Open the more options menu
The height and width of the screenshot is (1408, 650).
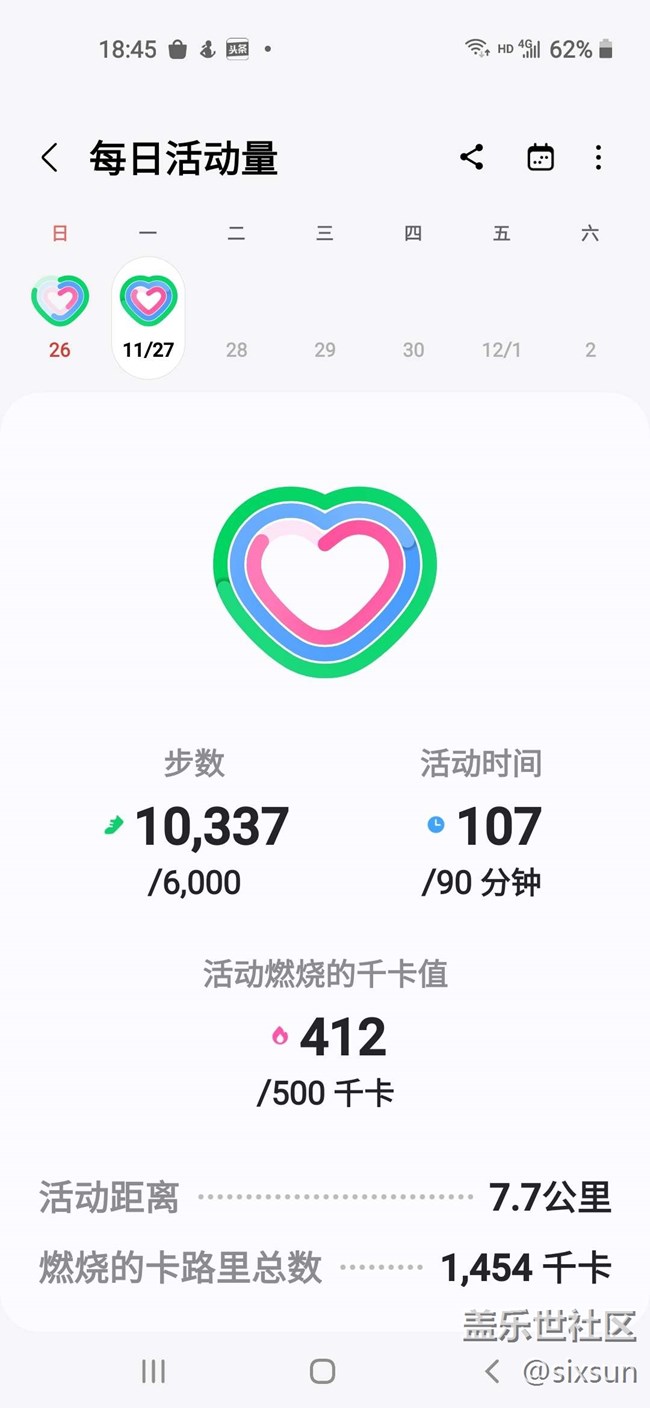coord(598,158)
